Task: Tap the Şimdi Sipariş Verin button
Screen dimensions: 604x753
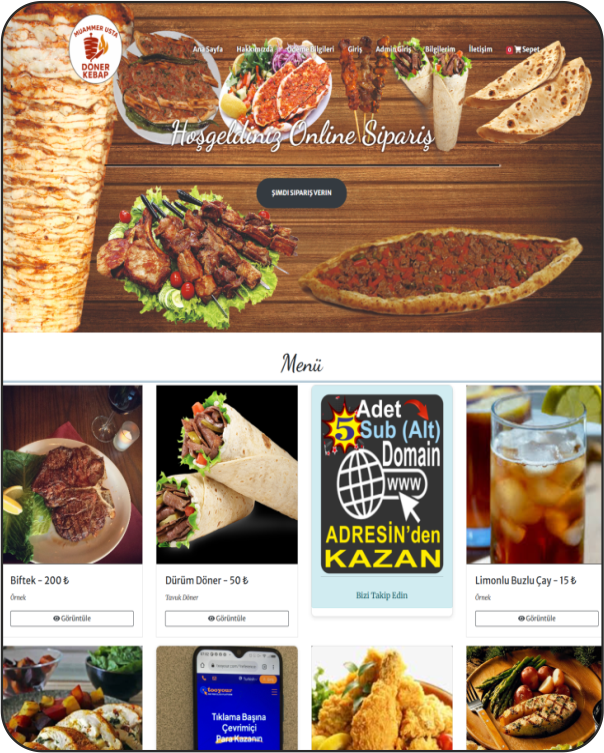Action: pyautogui.click(x=301, y=193)
